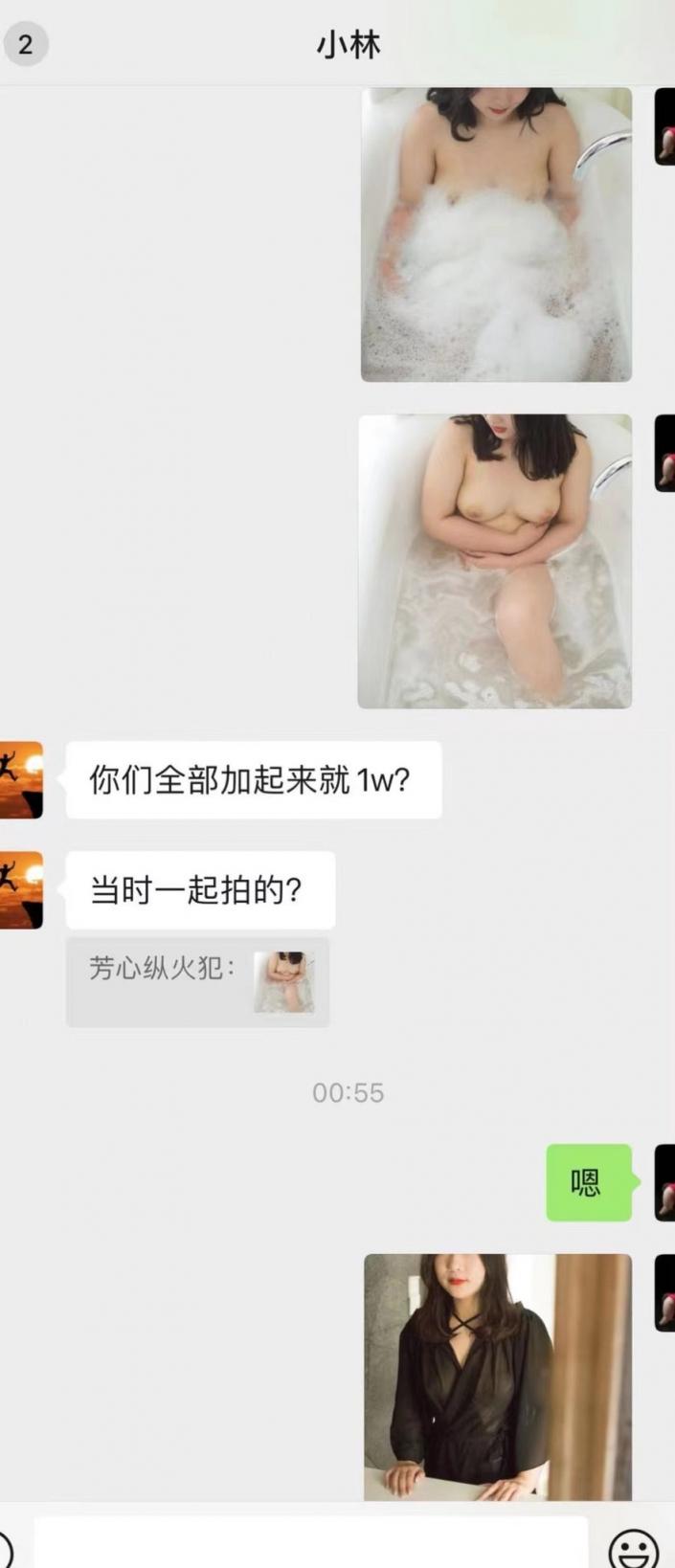This screenshot has width=675, height=1568.
Task: Tap the message text input field
Action: 310,1543
